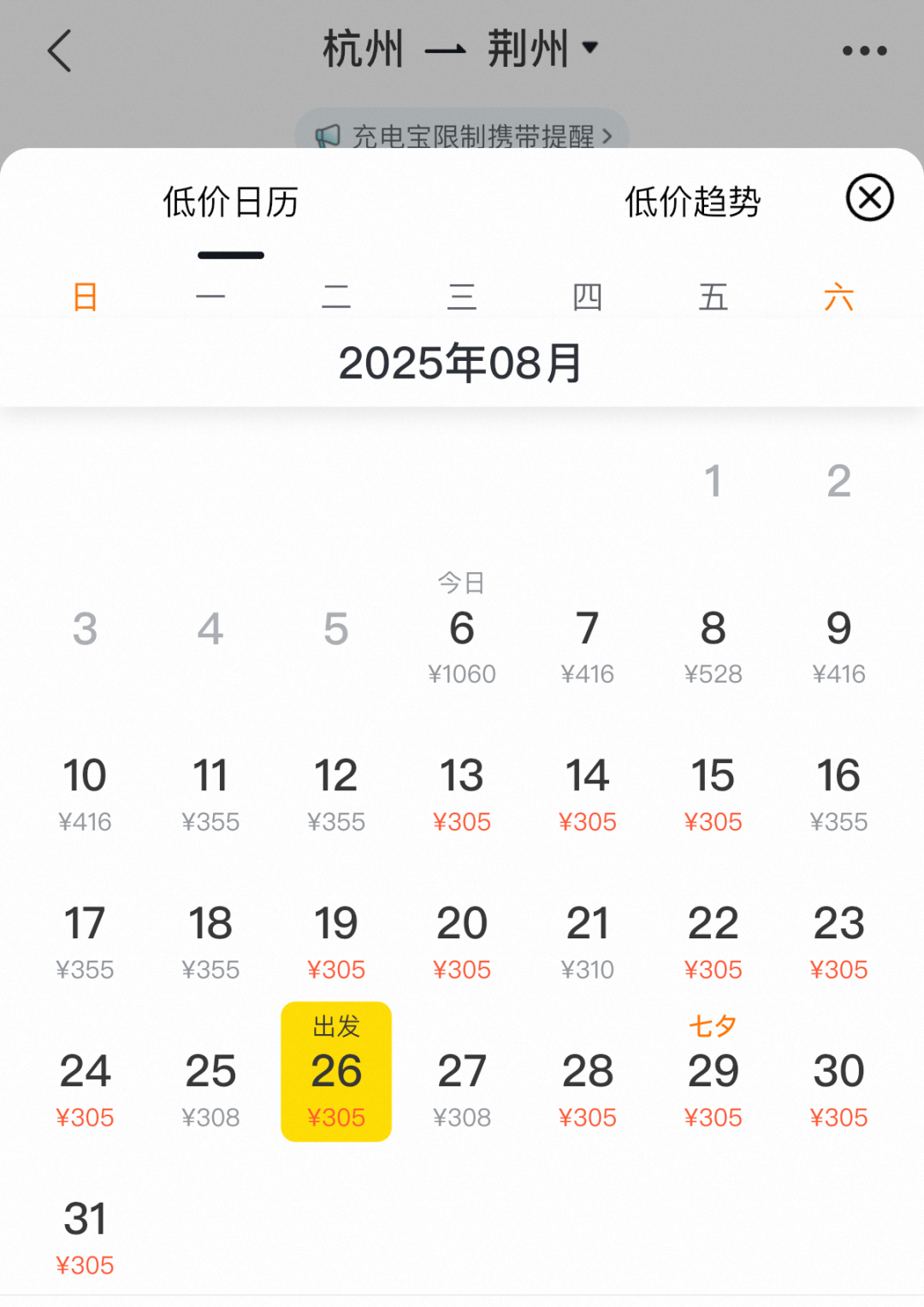
Task: Click the arrow icon between 杭州 and 荆州
Action: coord(449,49)
